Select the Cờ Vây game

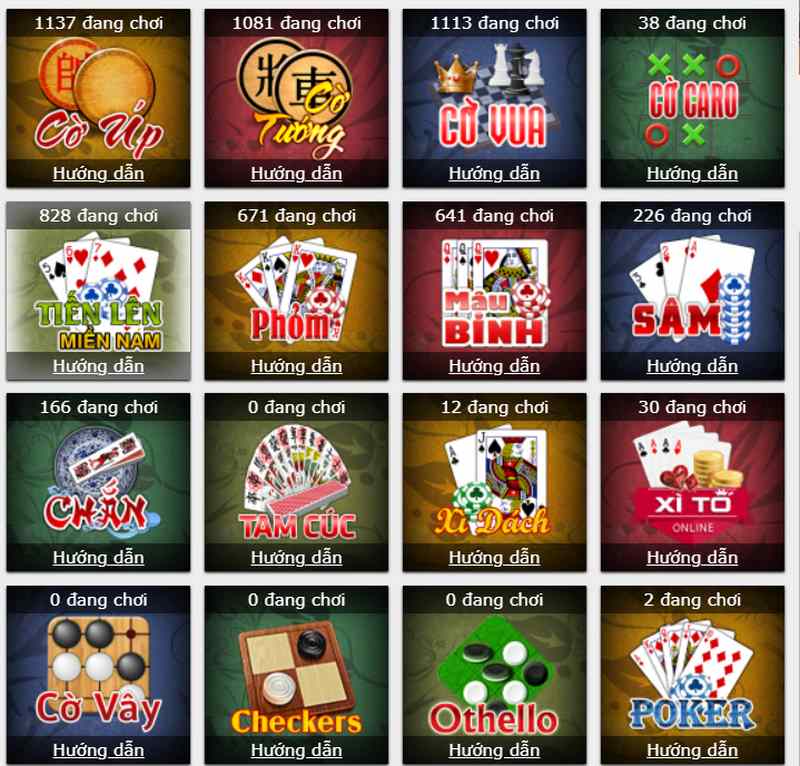[98, 672]
